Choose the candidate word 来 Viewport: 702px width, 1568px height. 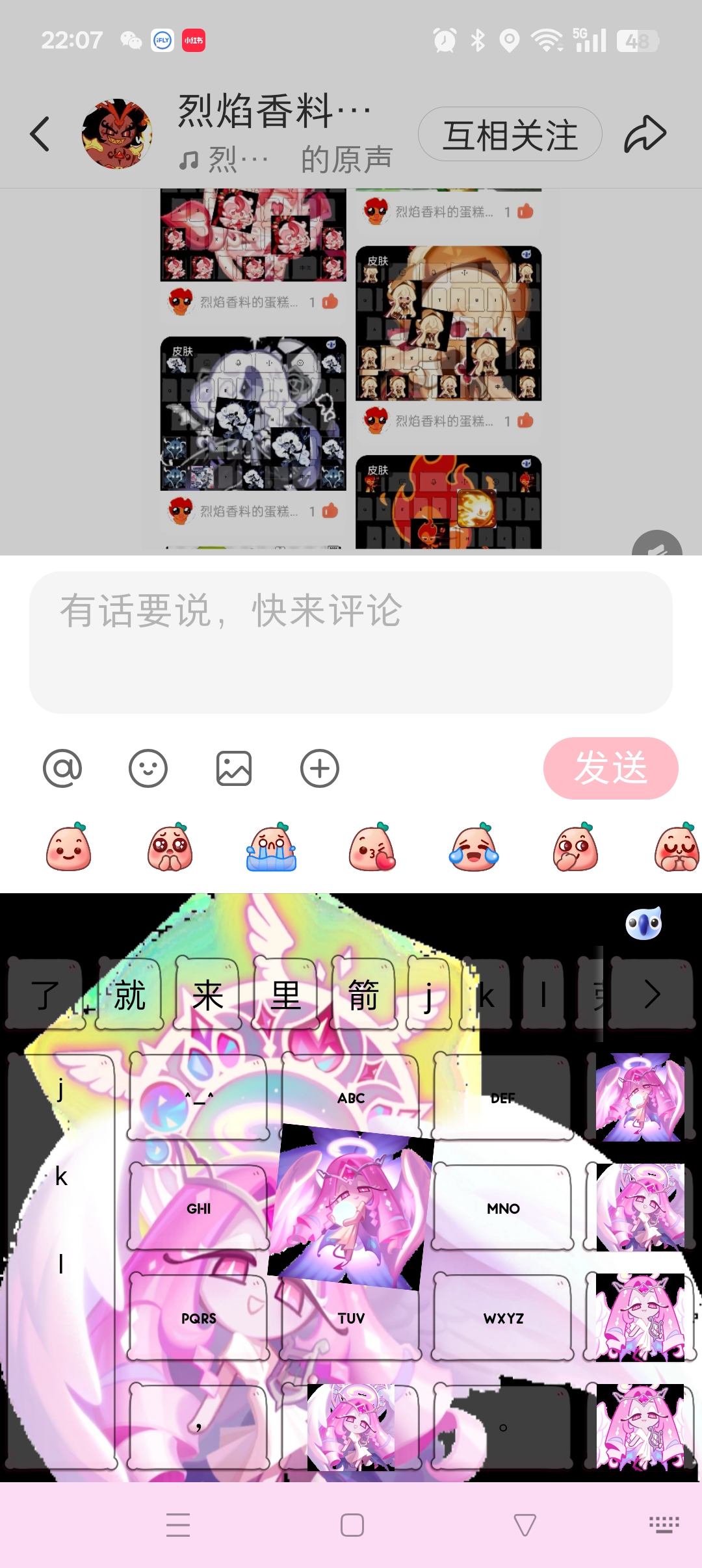point(207,995)
